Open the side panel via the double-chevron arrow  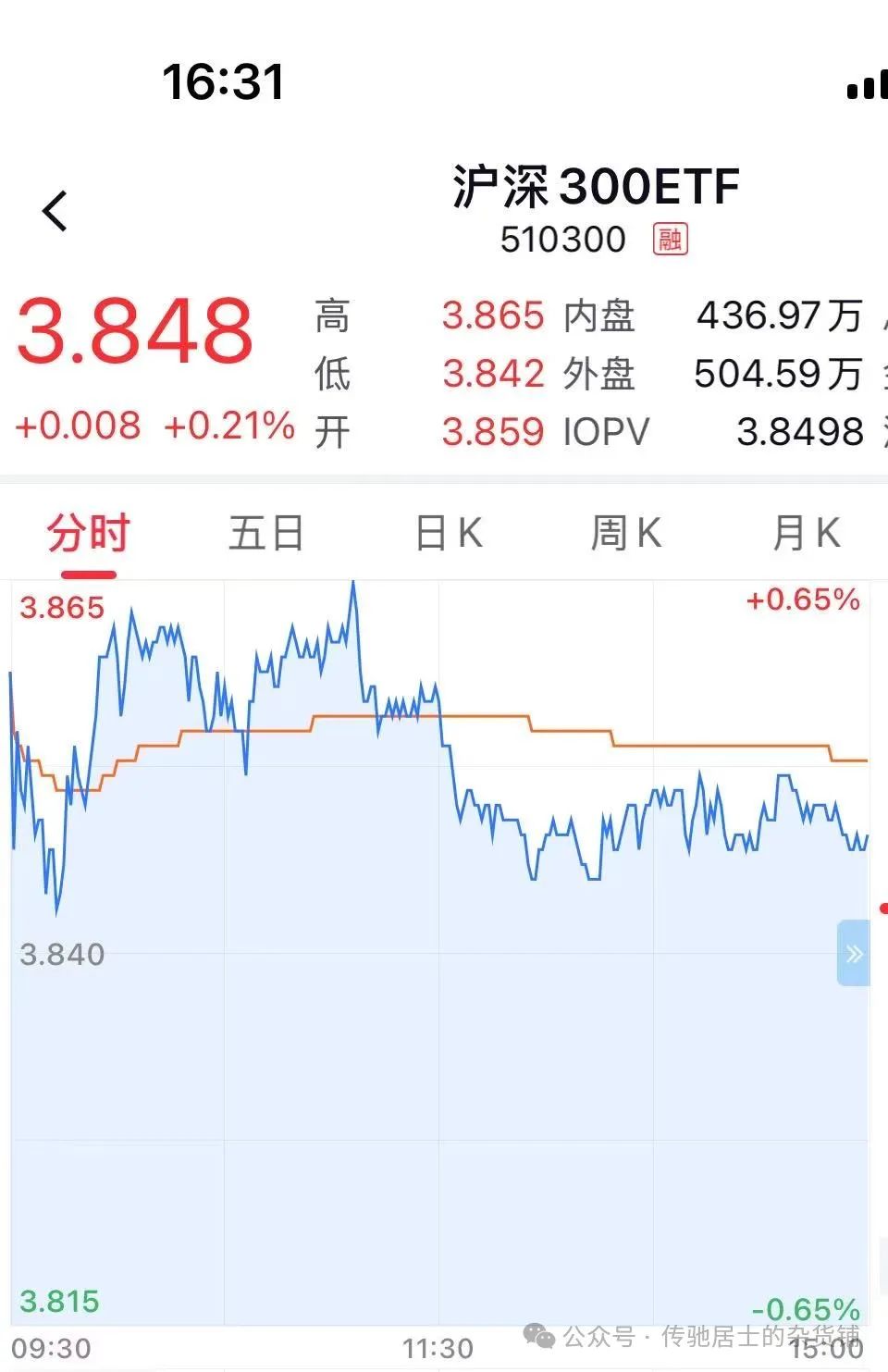pos(853,951)
